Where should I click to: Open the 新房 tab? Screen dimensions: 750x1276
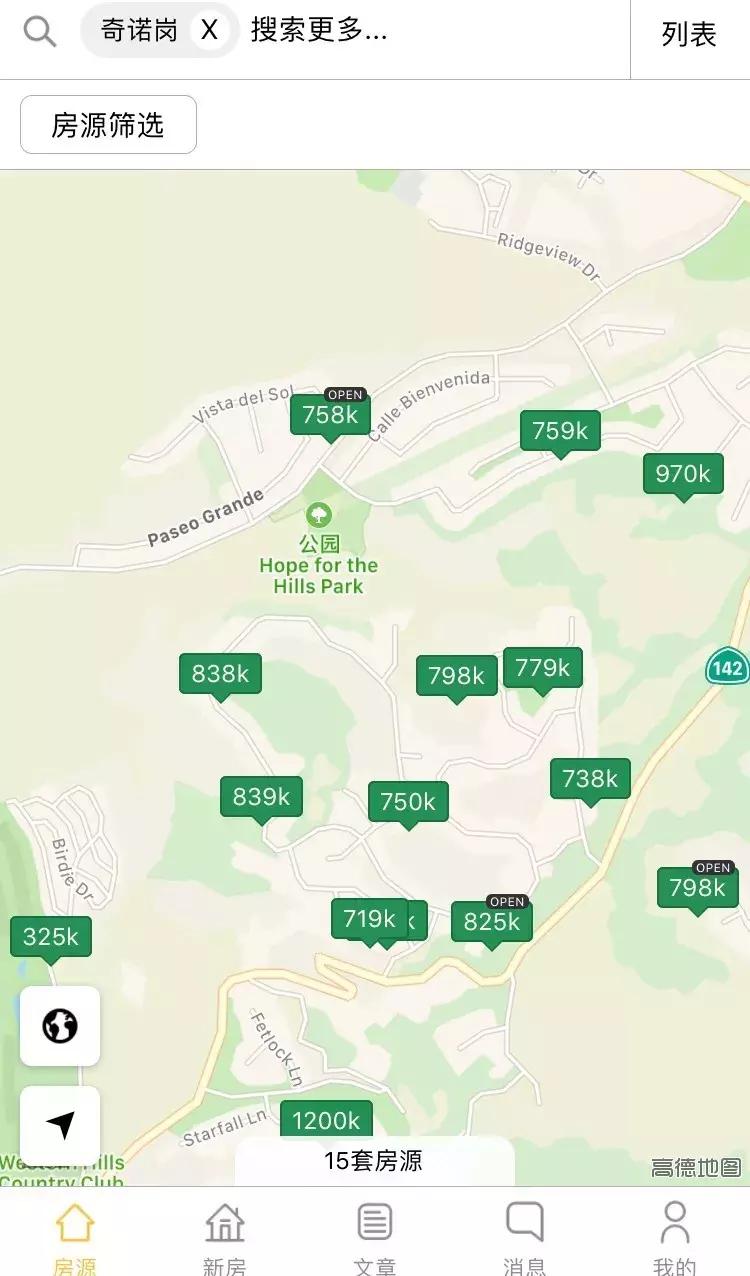point(224,1236)
